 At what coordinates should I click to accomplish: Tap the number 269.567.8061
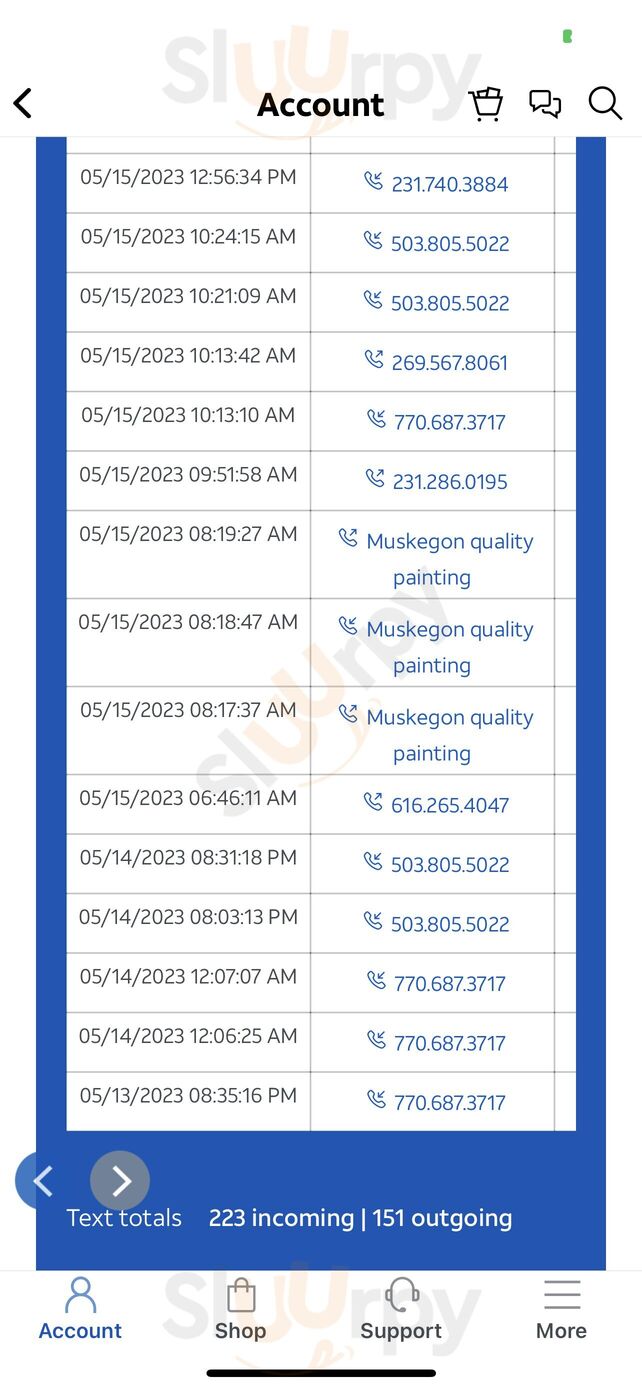coord(449,363)
